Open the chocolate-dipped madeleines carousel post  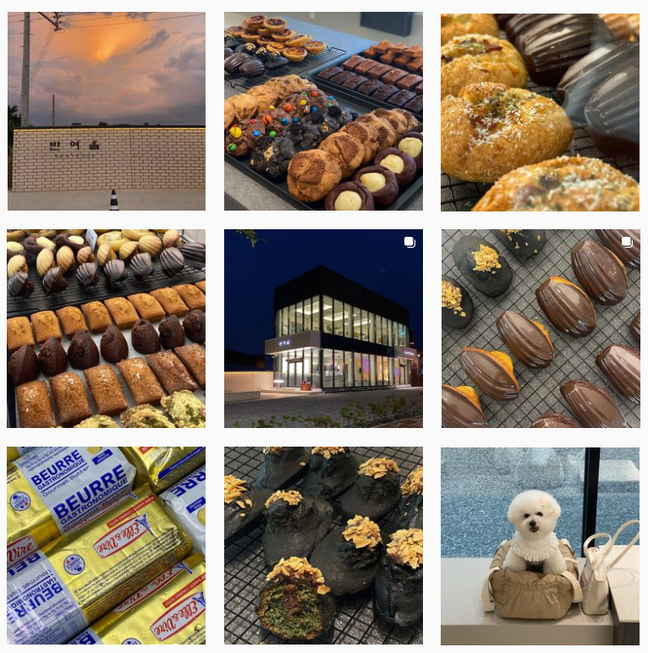(540, 328)
